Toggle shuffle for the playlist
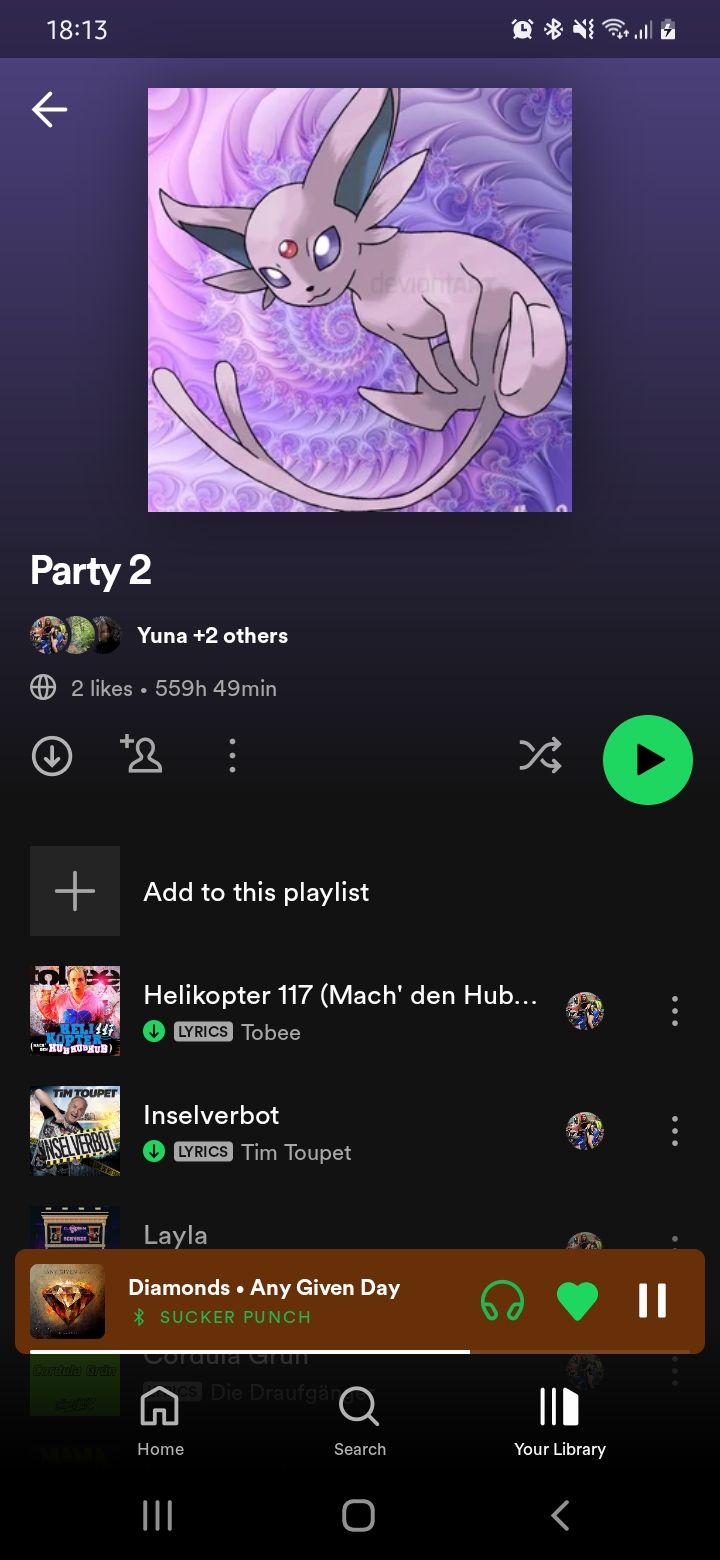The width and height of the screenshot is (720, 1560). [x=540, y=757]
